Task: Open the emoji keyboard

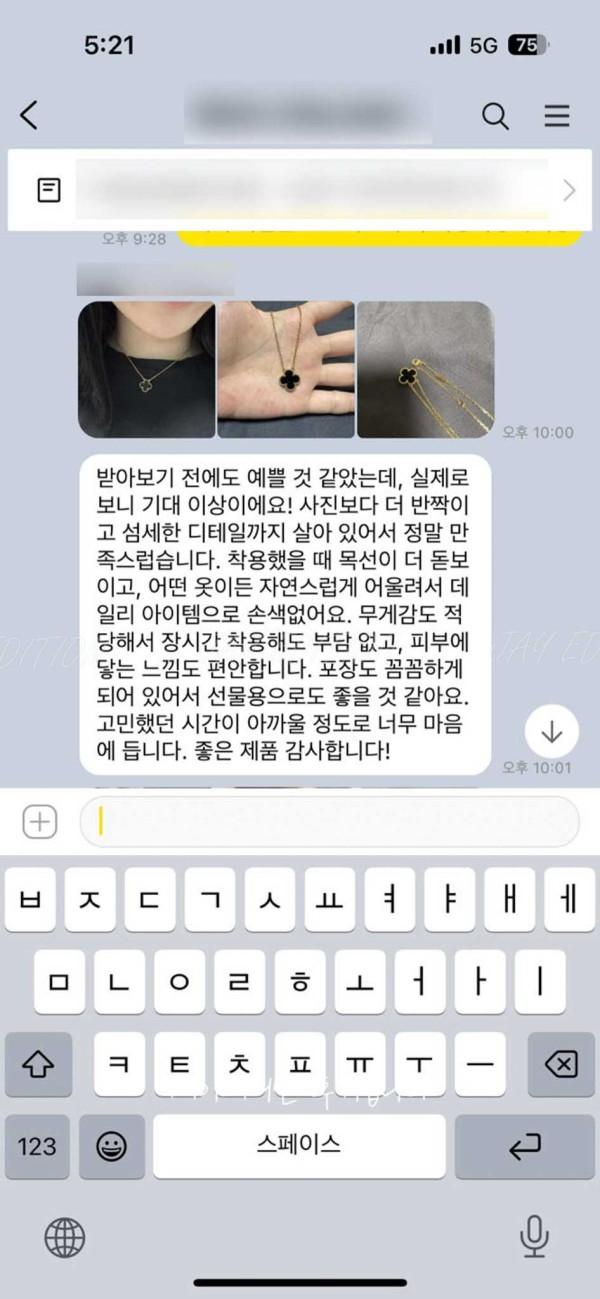Action: tap(112, 1146)
